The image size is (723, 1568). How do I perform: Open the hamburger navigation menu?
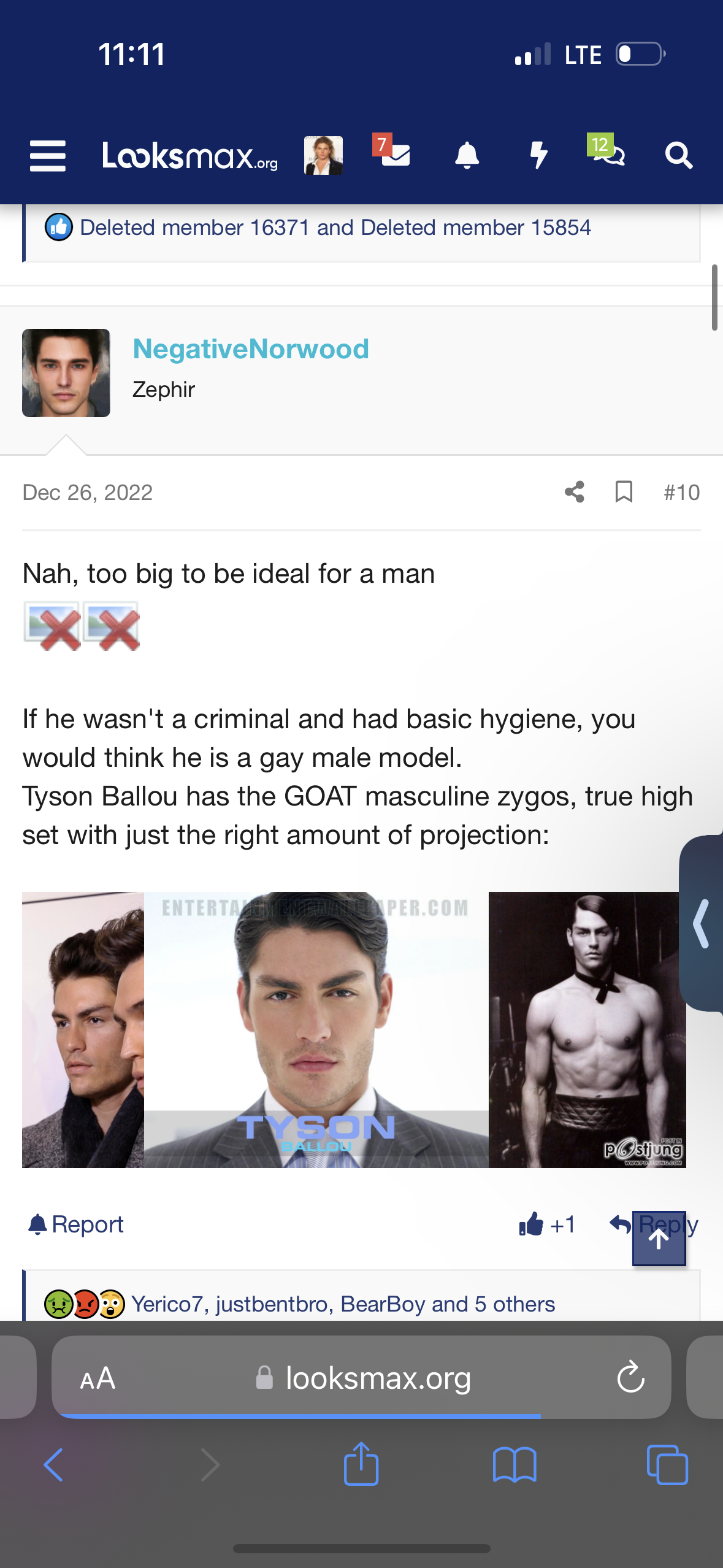point(47,156)
